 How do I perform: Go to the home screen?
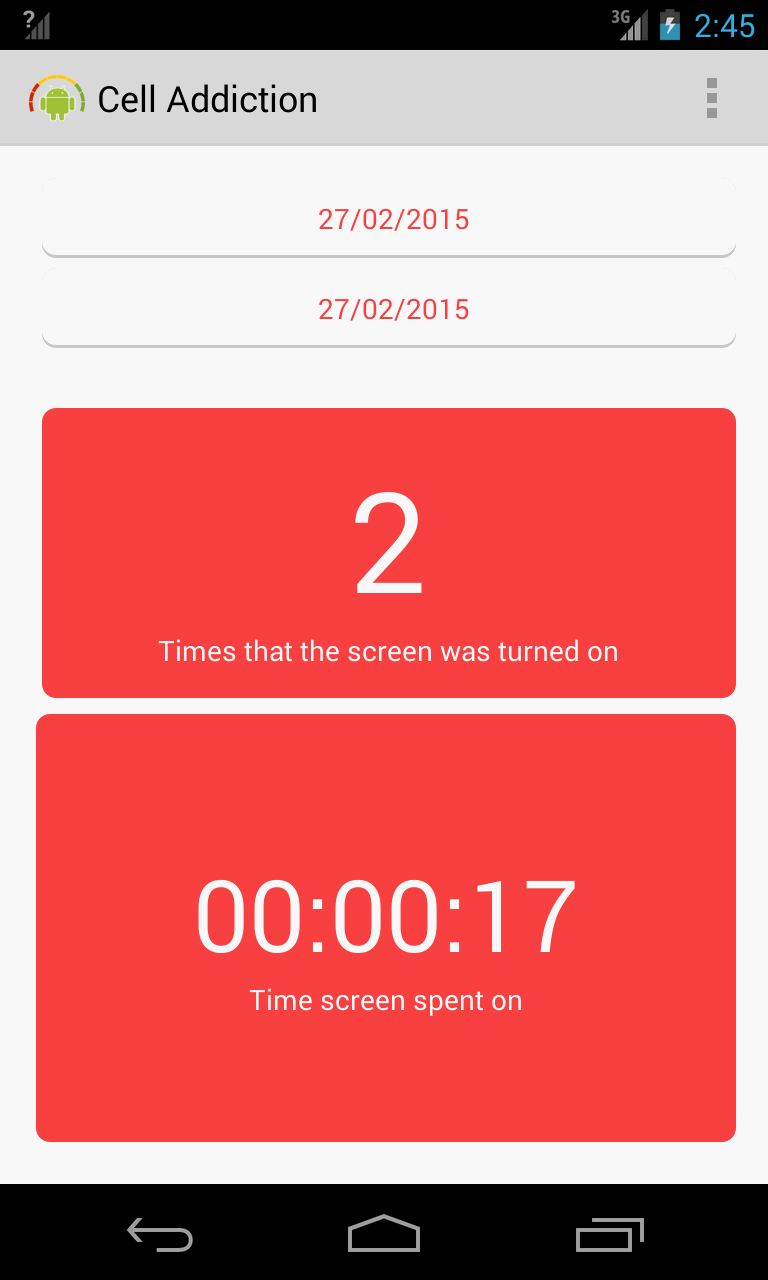pos(384,1235)
